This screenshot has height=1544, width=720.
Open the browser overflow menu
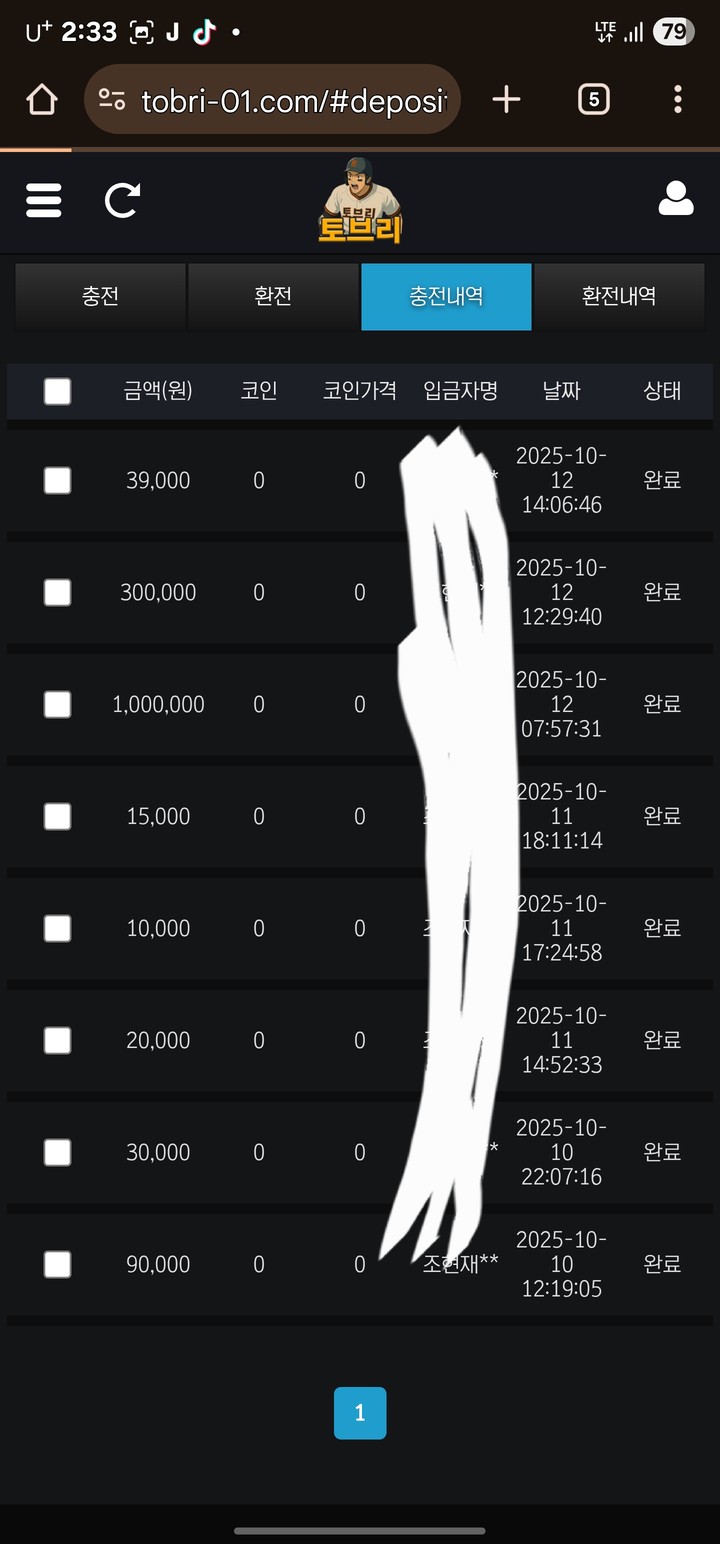click(x=678, y=99)
